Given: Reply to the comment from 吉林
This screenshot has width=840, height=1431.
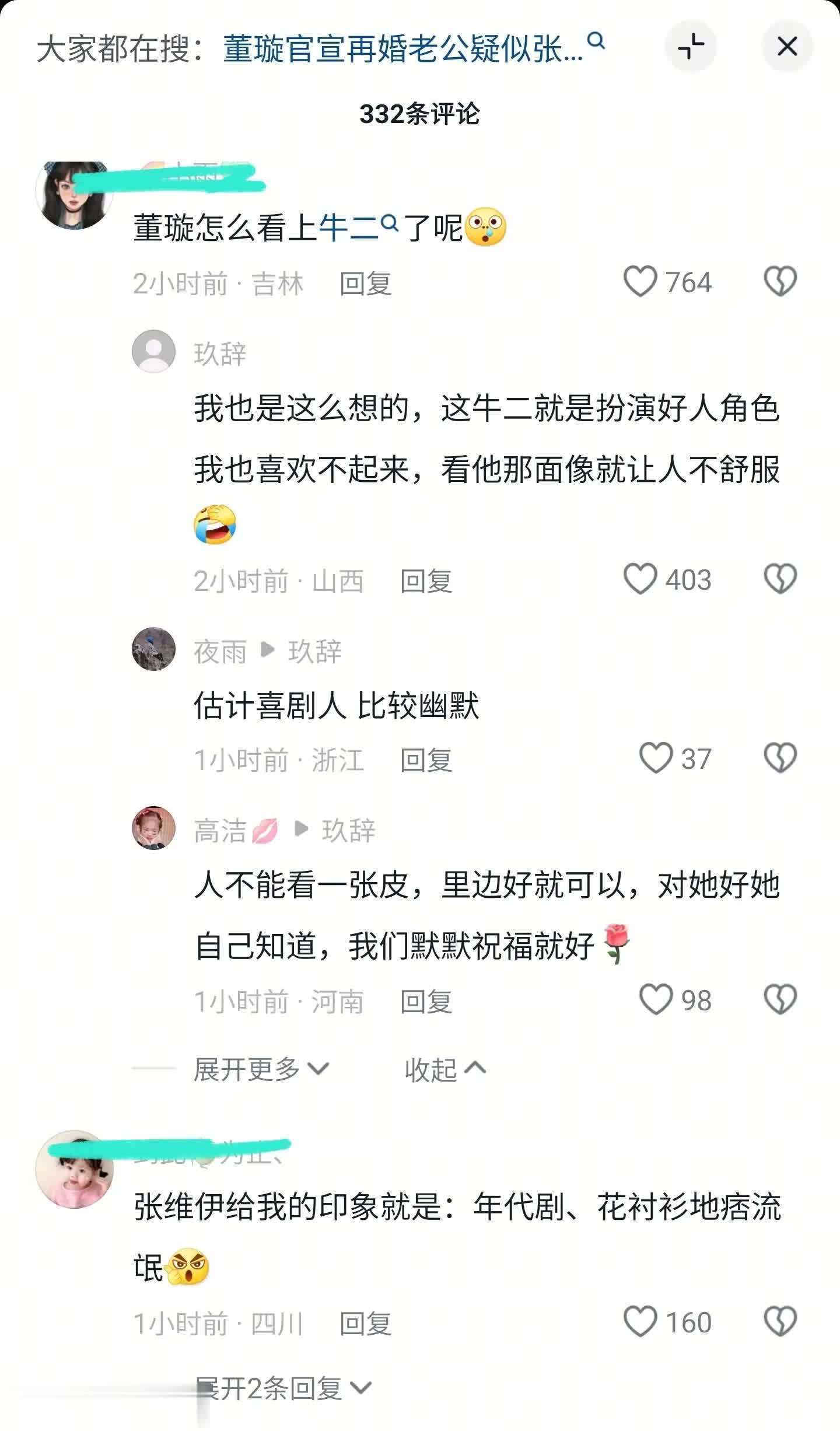Looking at the screenshot, I should [365, 284].
